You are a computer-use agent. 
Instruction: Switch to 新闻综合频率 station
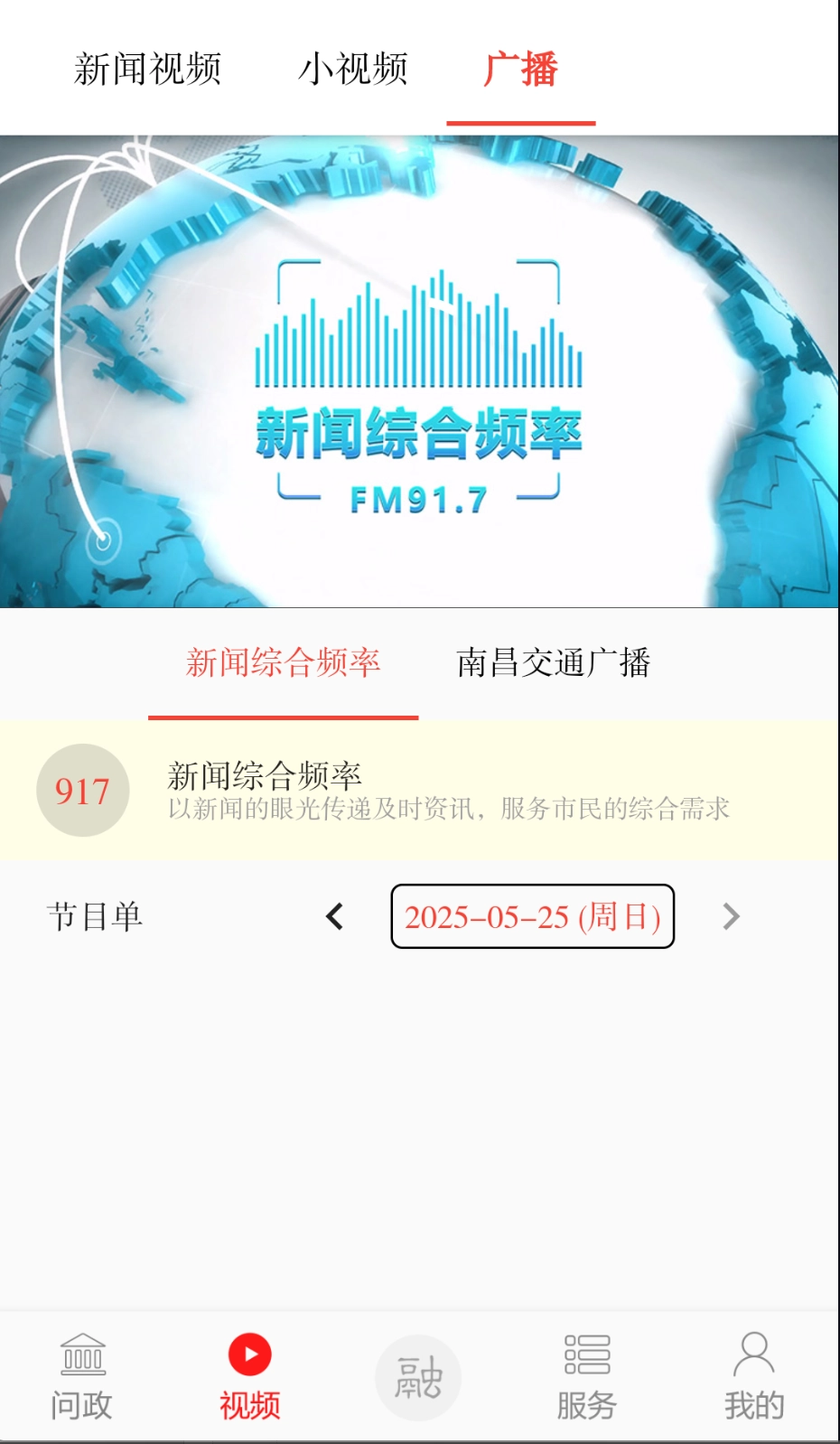pyautogui.click(x=284, y=662)
